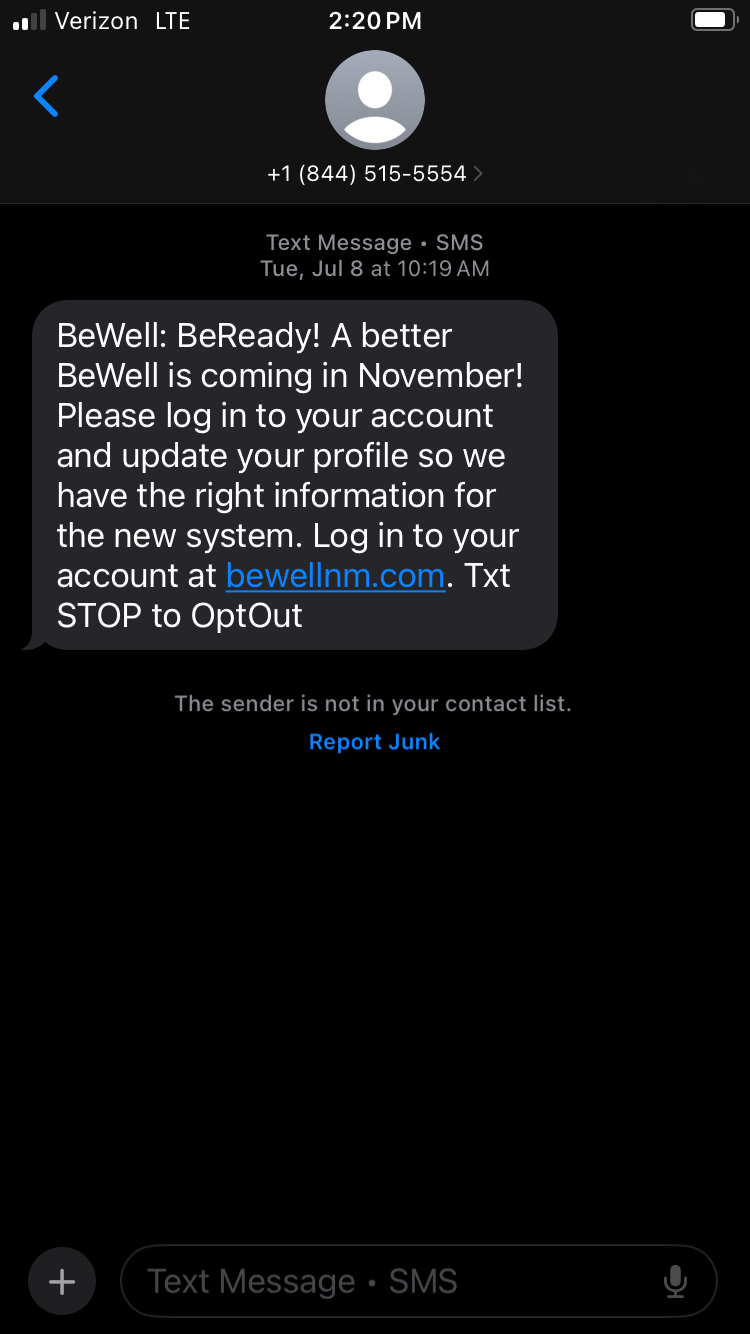Viewport: 750px width, 1334px height.
Task: Go back to the message list
Action: tap(46, 97)
